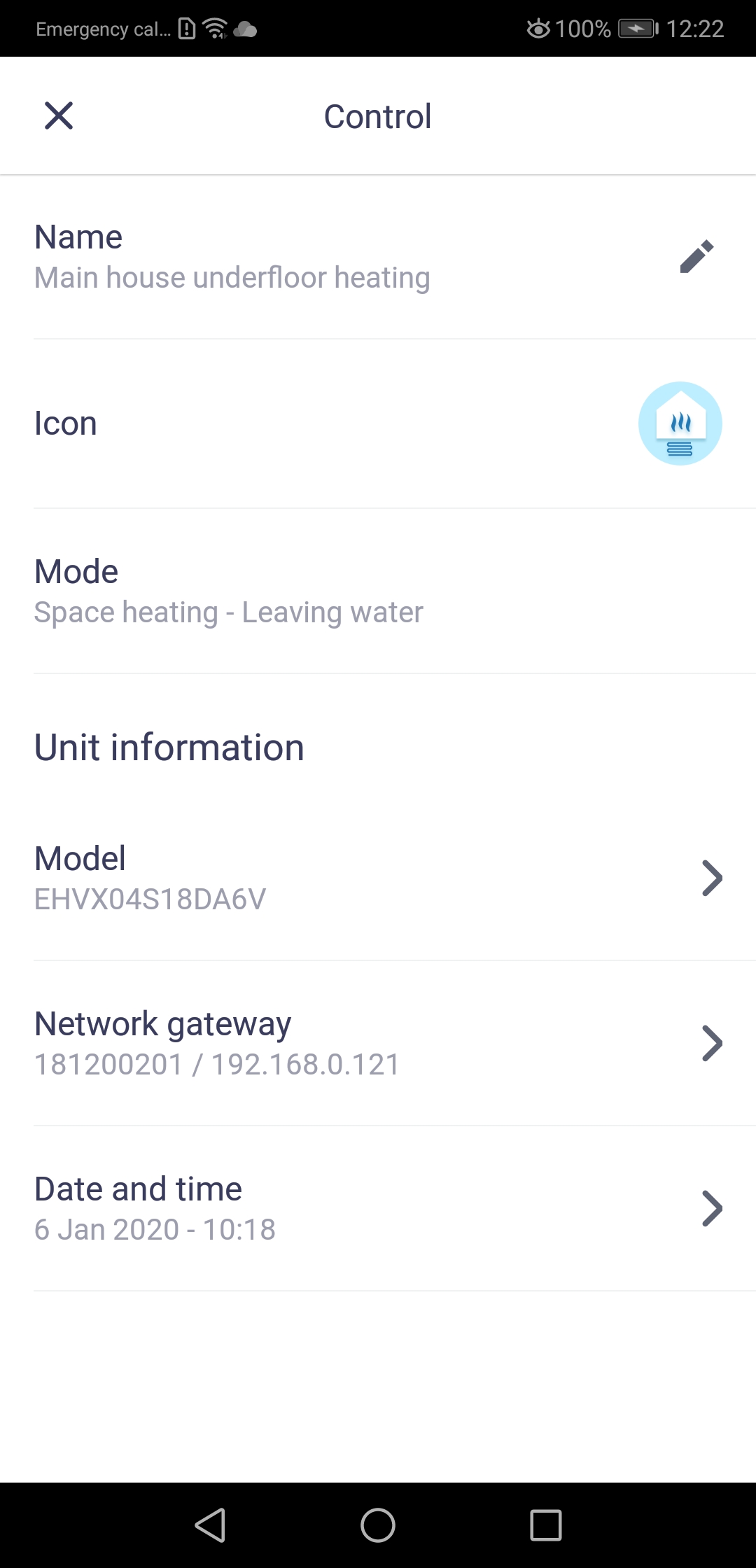Close the Control screen
Image resolution: width=756 pixels, height=1568 pixels.
click(59, 115)
